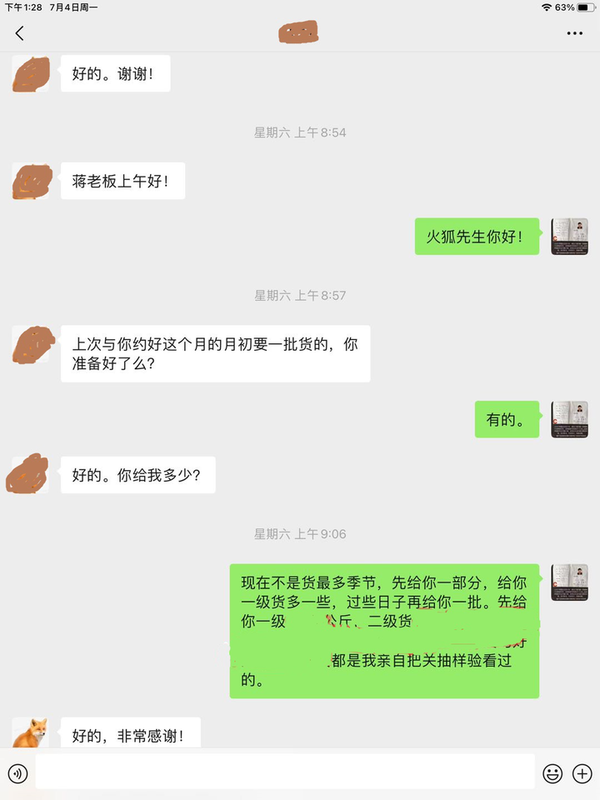600x800 pixels.
Task: Go back to the chat list
Action: 20,33
